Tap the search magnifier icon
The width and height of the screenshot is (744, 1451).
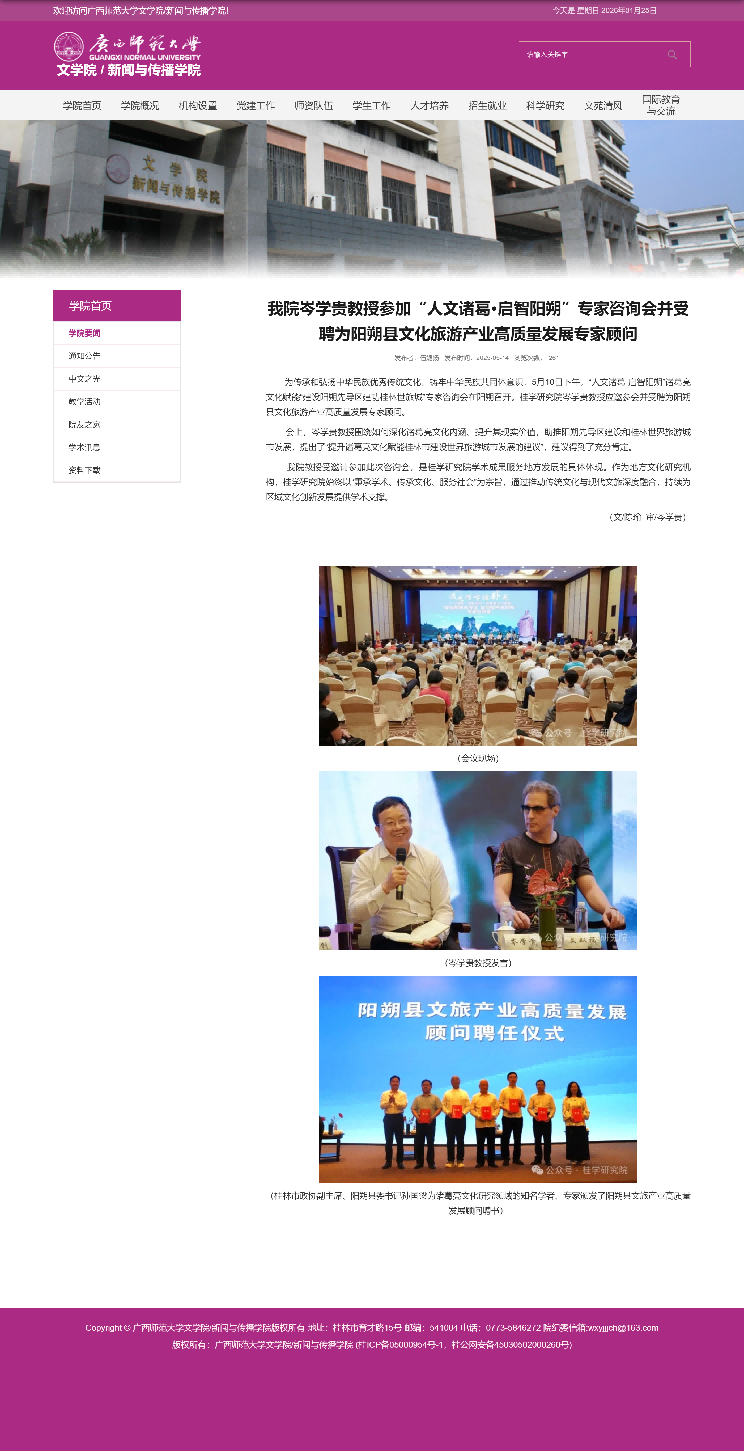click(673, 55)
